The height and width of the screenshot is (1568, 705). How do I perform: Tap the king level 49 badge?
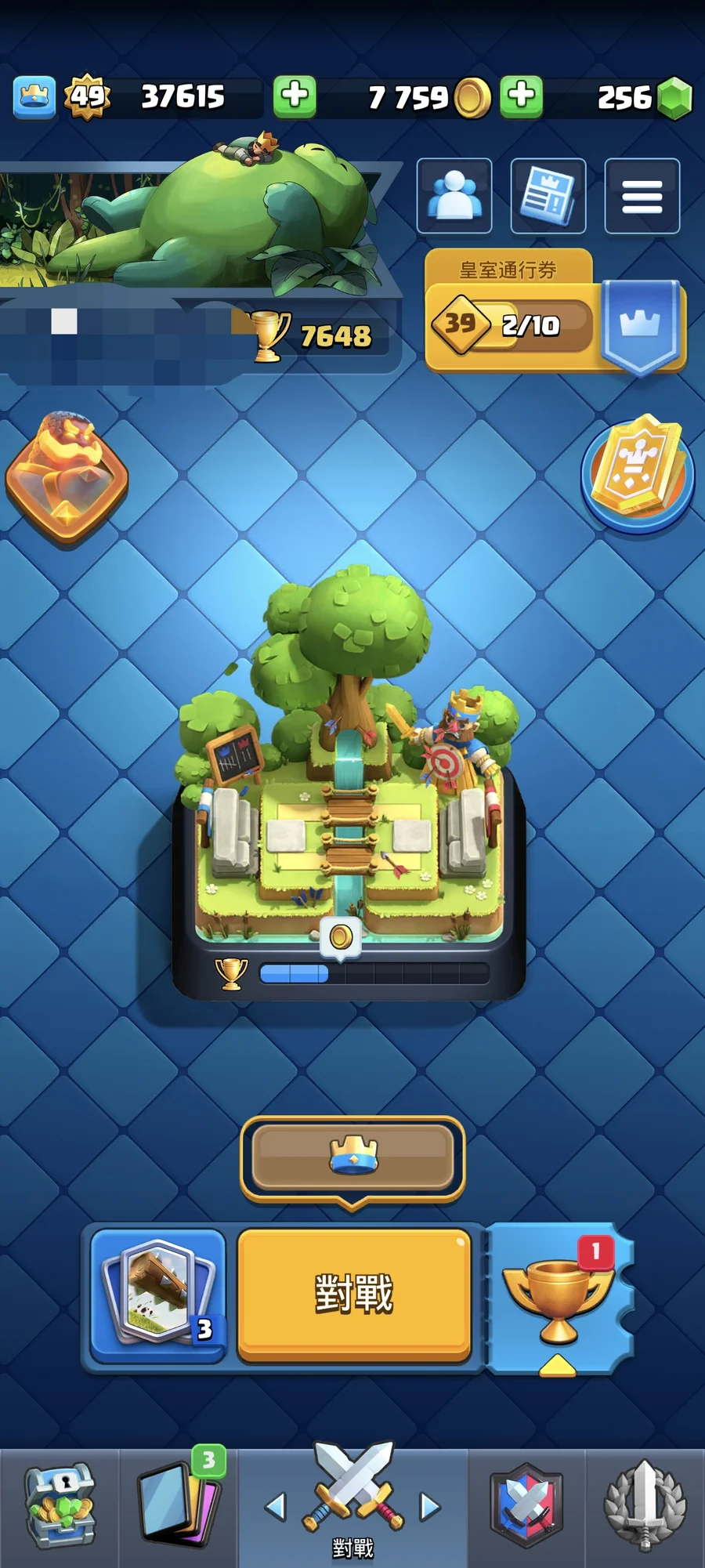88,96
